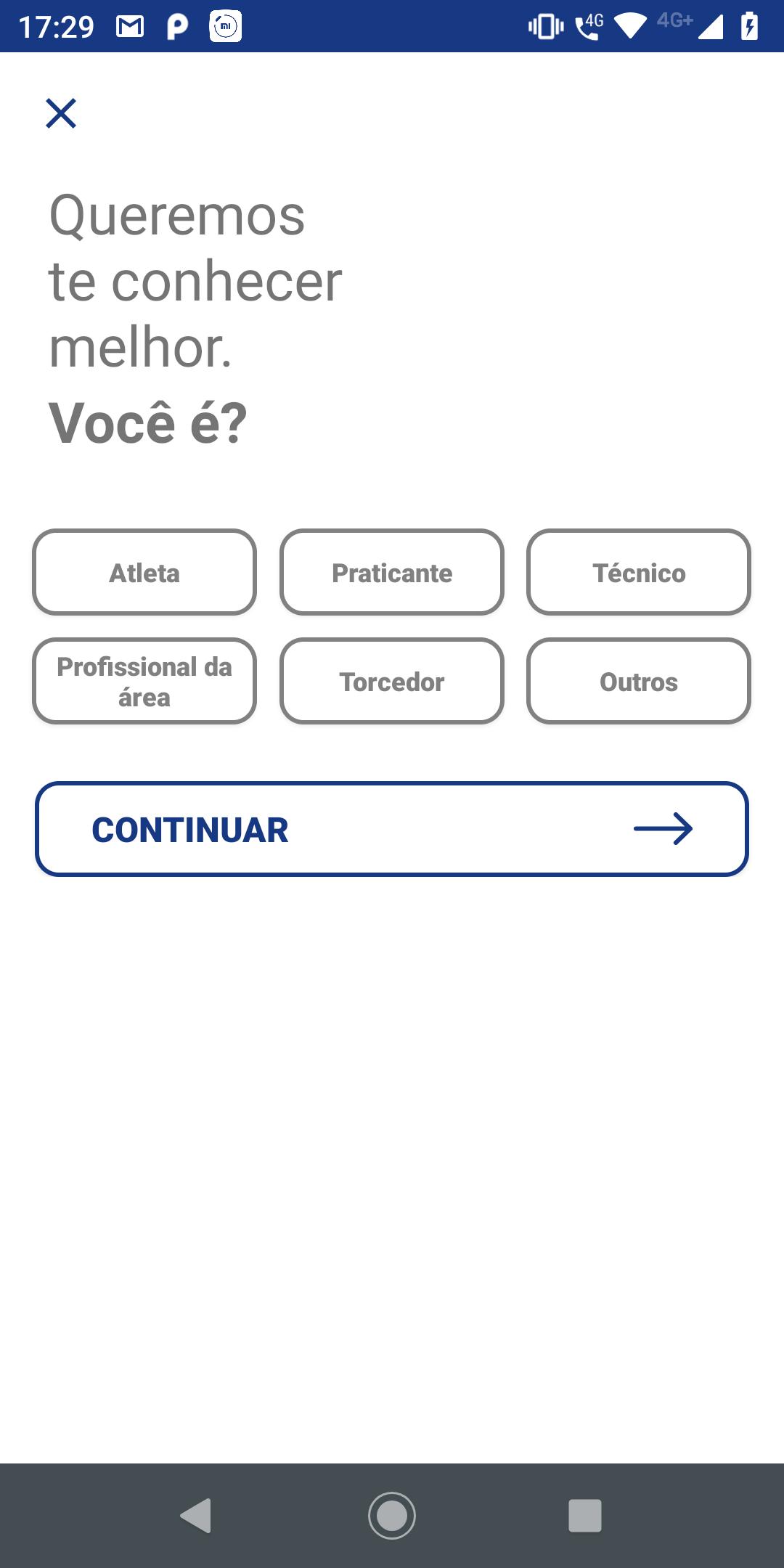The width and height of the screenshot is (784, 1568).
Task: Choose the Torcedor option
Action: point(392,681)
